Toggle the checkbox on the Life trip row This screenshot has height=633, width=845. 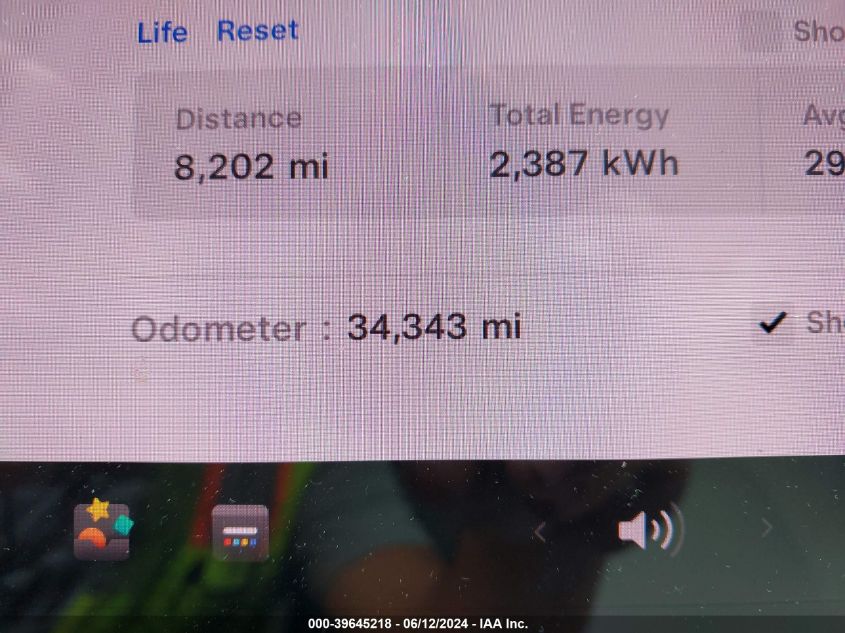(x=762, y=31)
